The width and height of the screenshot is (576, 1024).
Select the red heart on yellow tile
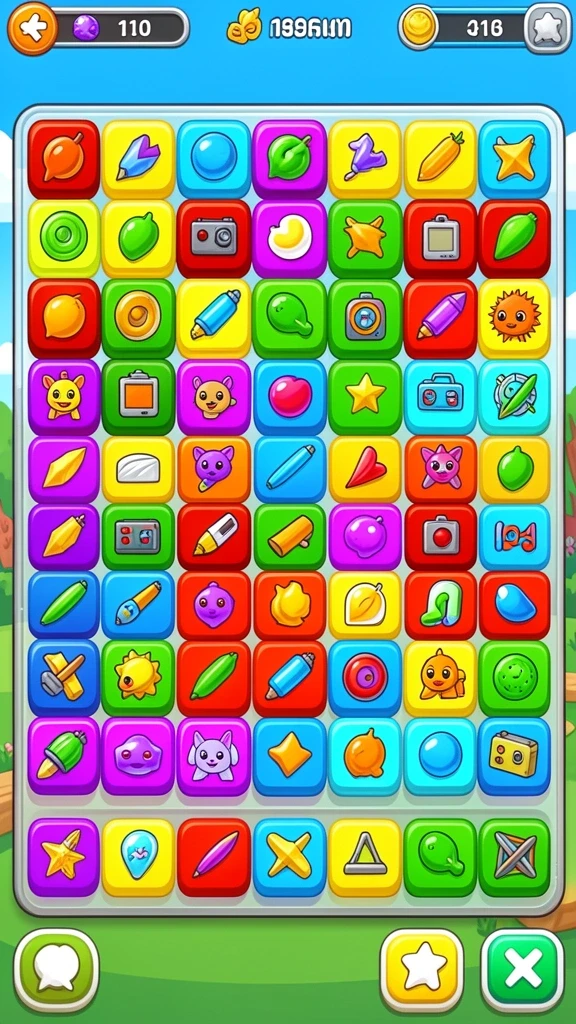(x=364, y=470)
